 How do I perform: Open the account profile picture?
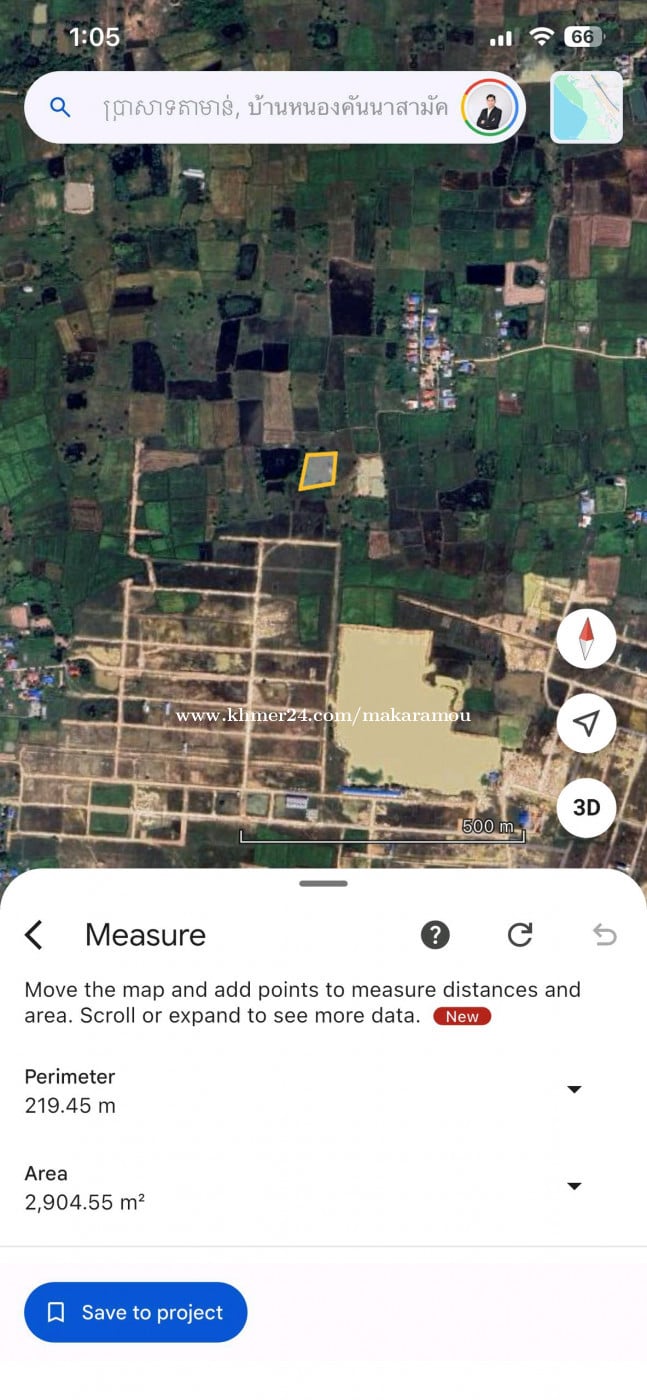(489, 108)
